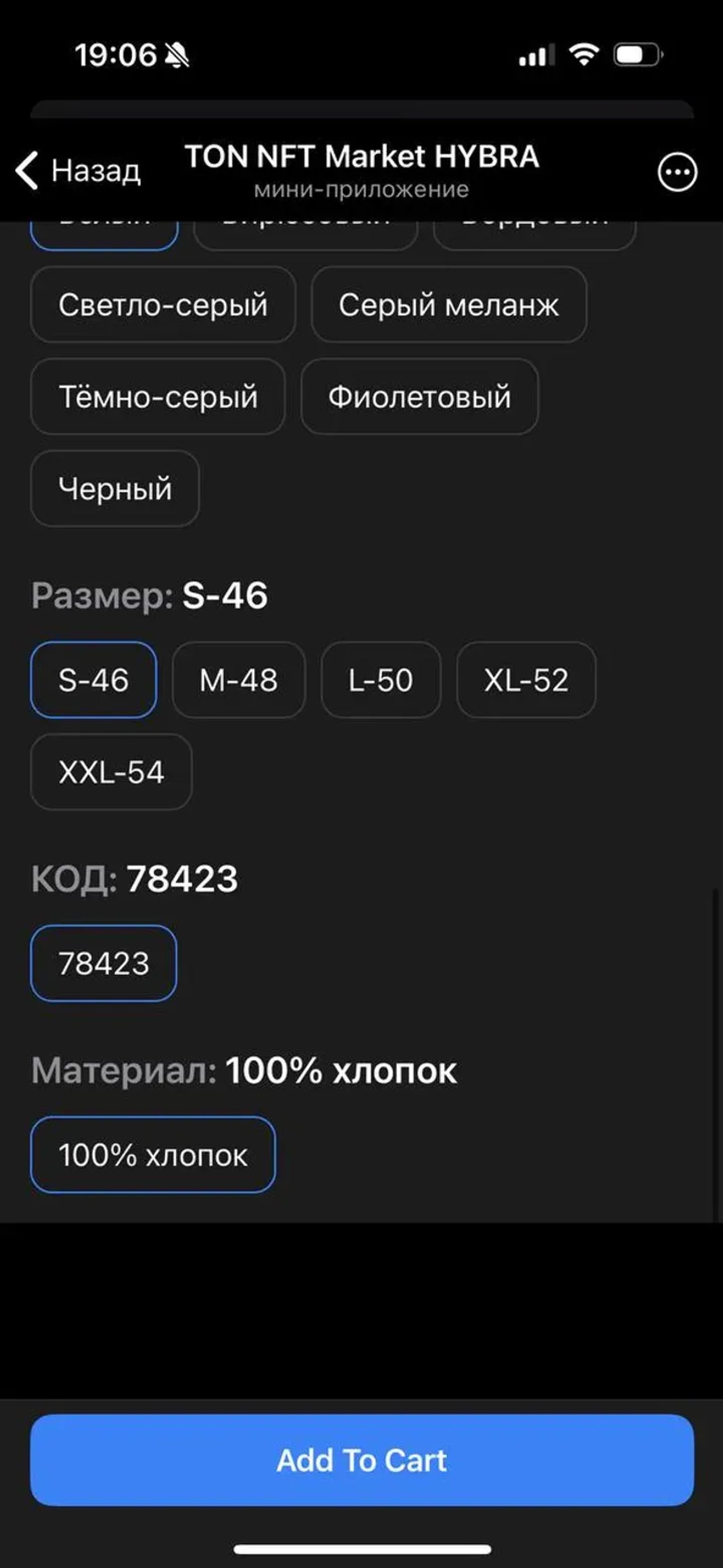The image size is (723, 1568).
Task: Select size L-50
Action: click(380, 681)
